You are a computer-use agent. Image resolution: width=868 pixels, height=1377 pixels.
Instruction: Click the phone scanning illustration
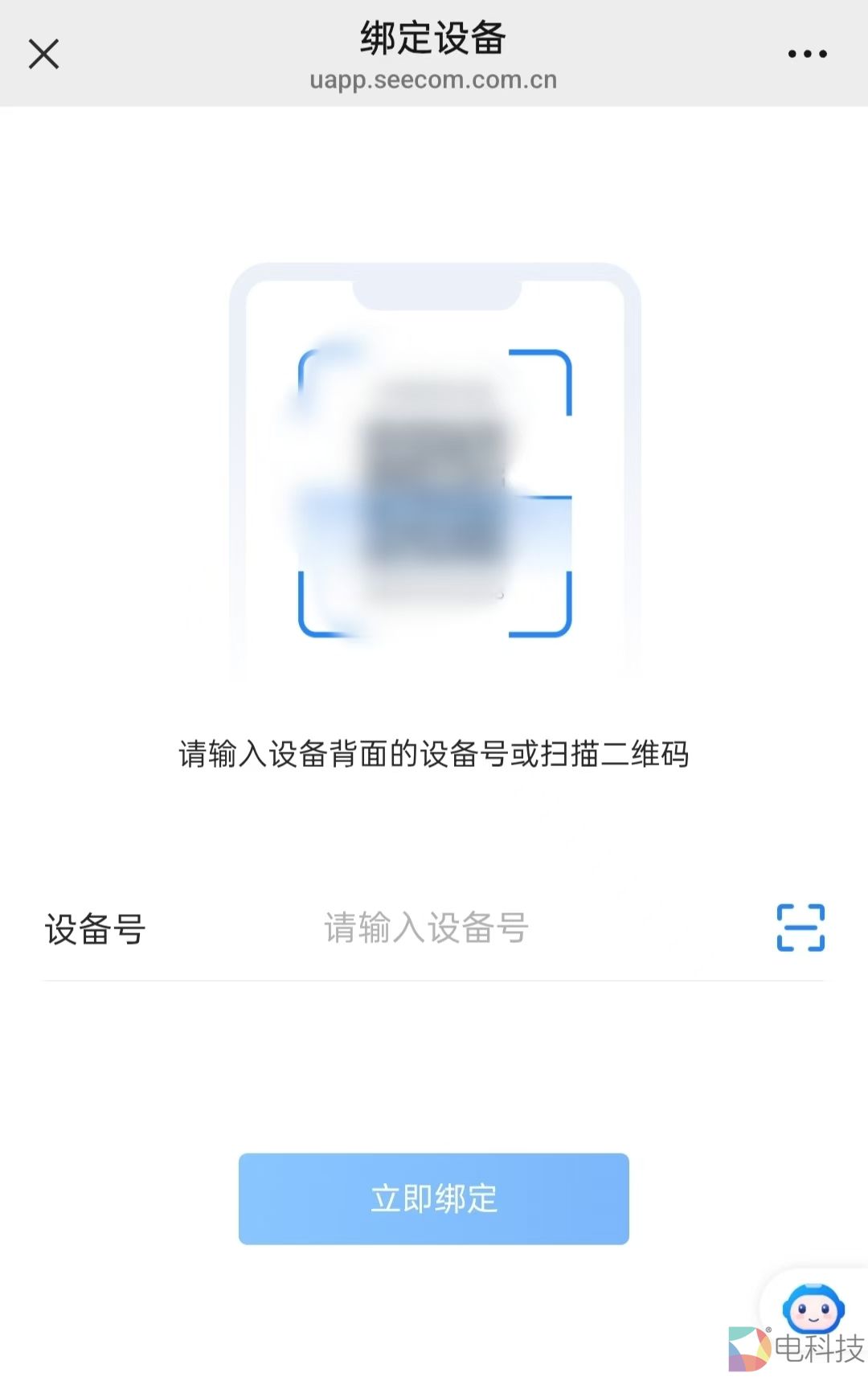pyautogui.click(x=434, y=466)
